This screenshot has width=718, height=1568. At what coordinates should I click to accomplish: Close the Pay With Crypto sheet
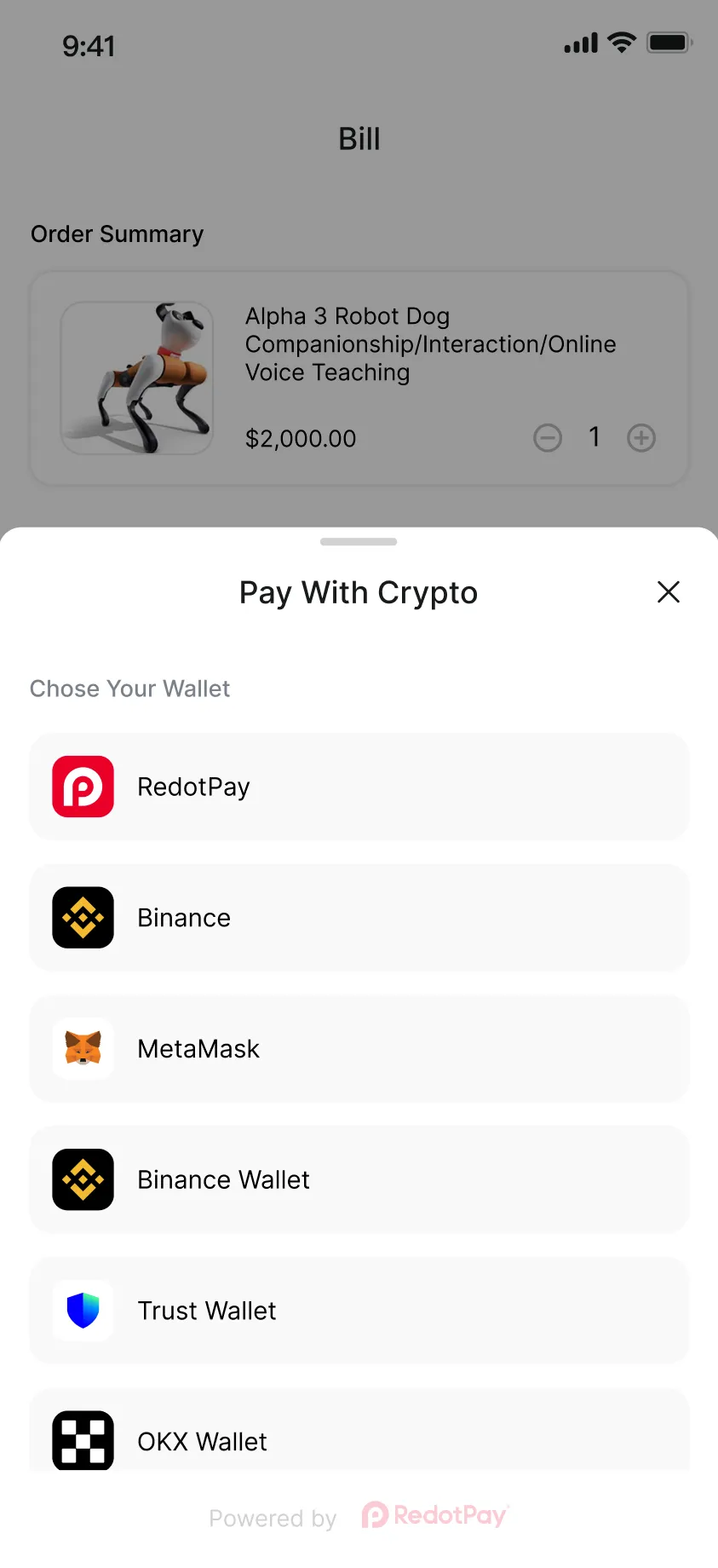coord(669,592)
